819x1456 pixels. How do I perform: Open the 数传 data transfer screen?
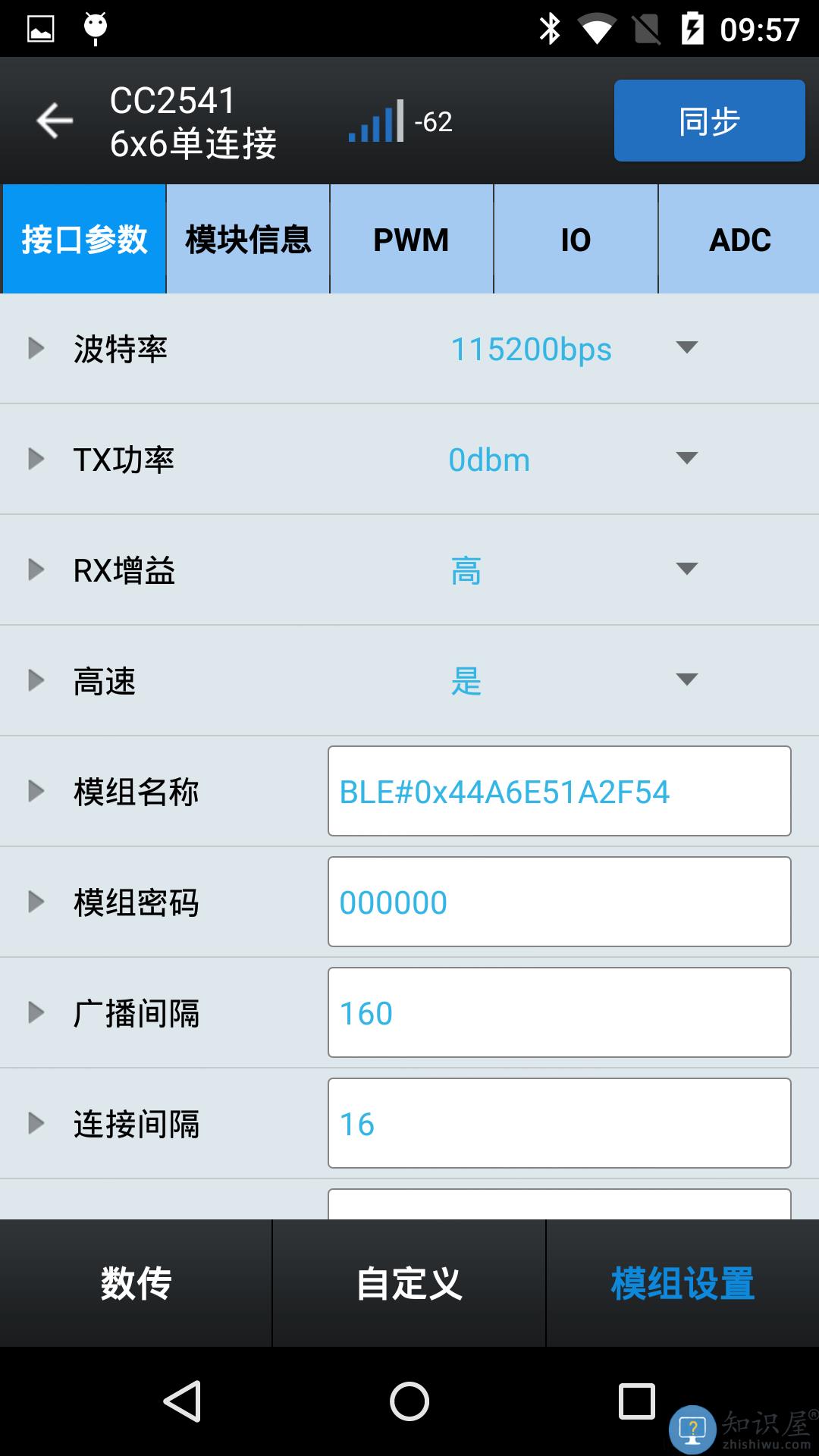click(135, 1283)
